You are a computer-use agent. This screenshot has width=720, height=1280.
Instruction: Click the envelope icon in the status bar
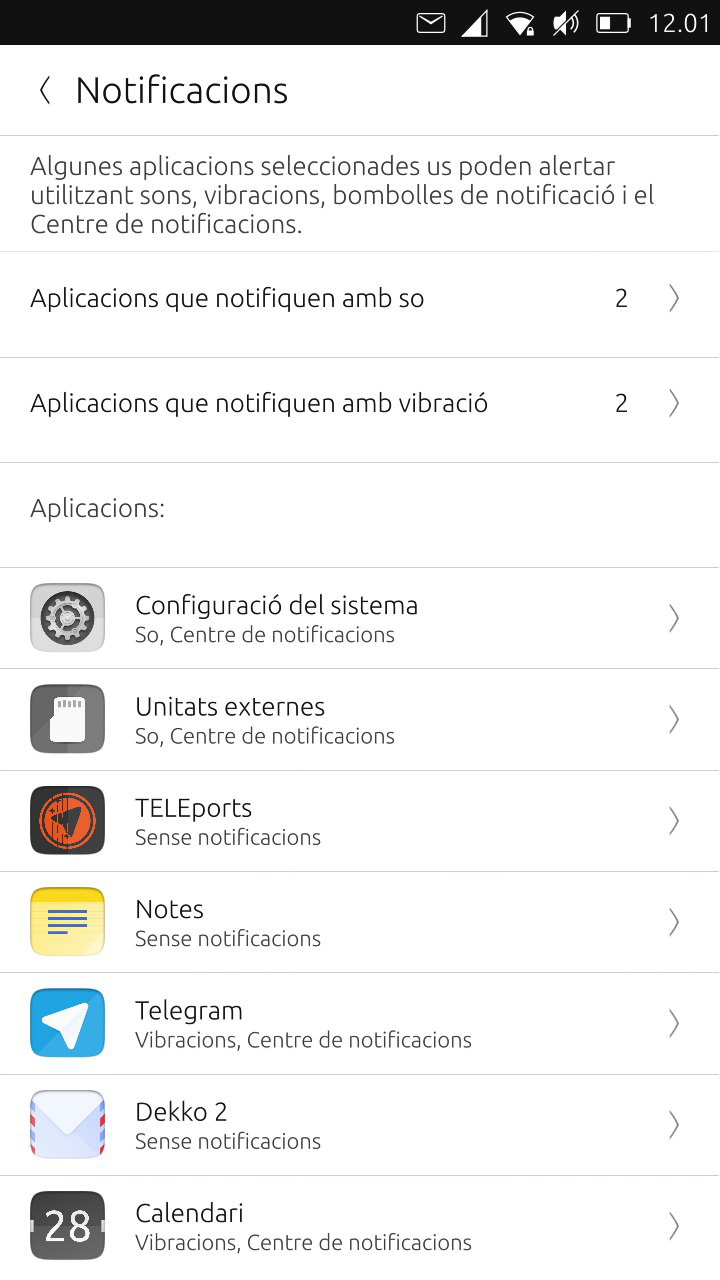click(x=430, y=22)
